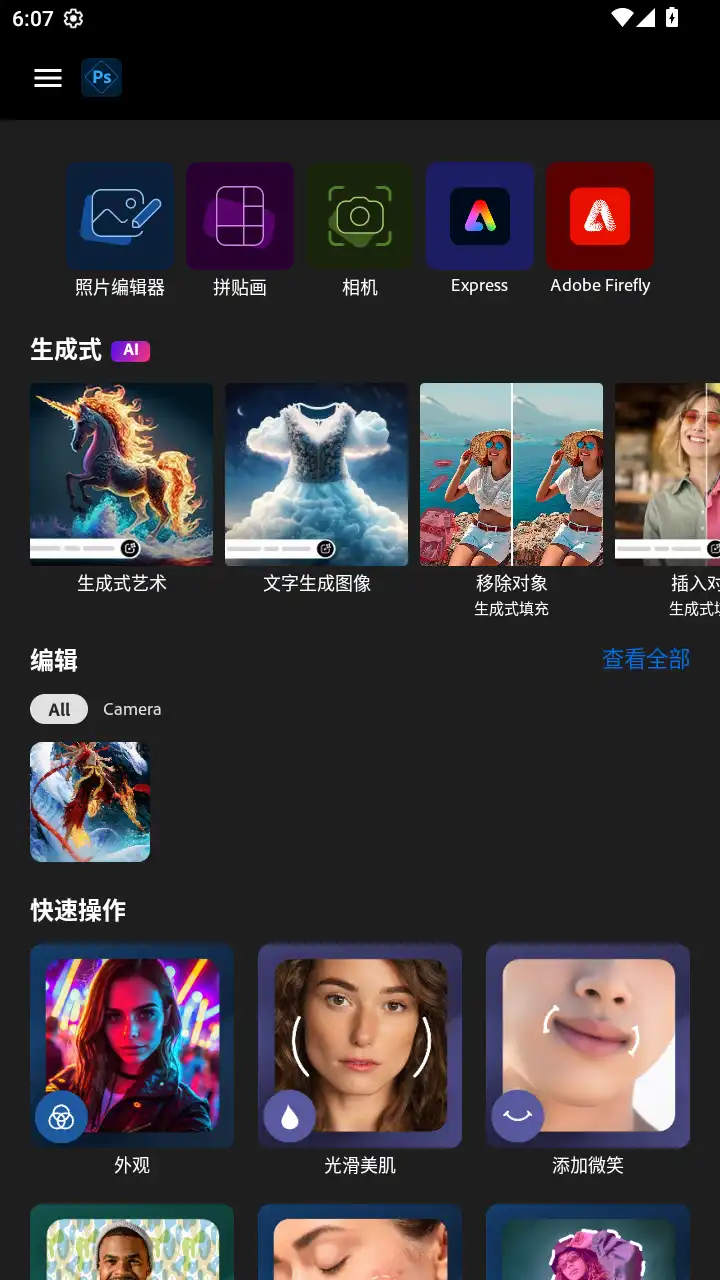Tap the smile icon on 添加微笑 card
The width and height of the screenshot is (720, 1280).
[517, 1116]
